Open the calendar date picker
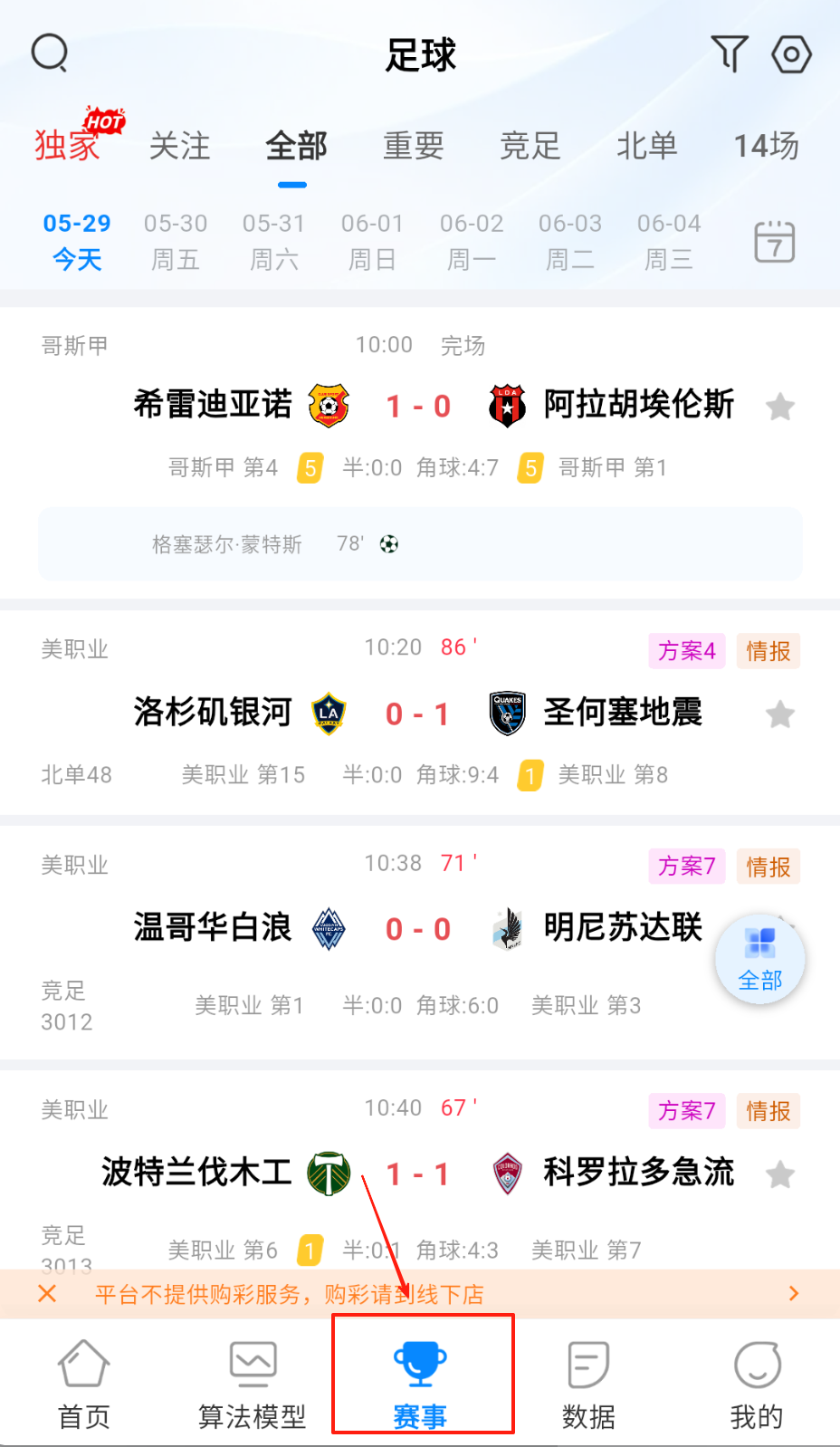The image size is (840, 1447). pos(775,242)
